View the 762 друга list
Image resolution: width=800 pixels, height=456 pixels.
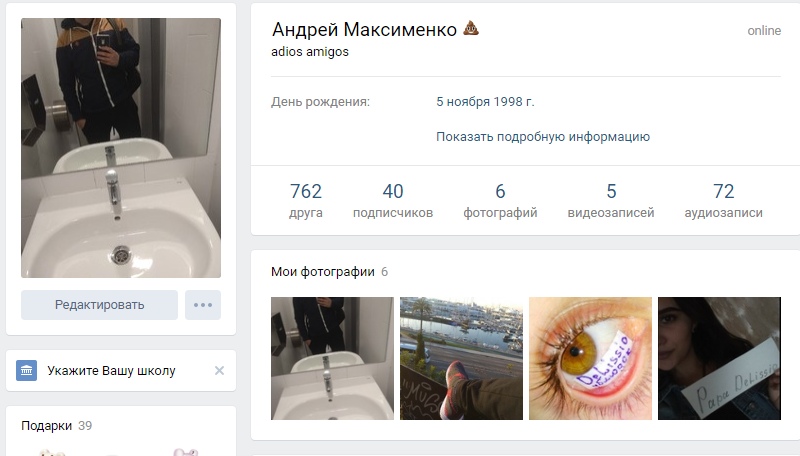[x=305, y=200]
